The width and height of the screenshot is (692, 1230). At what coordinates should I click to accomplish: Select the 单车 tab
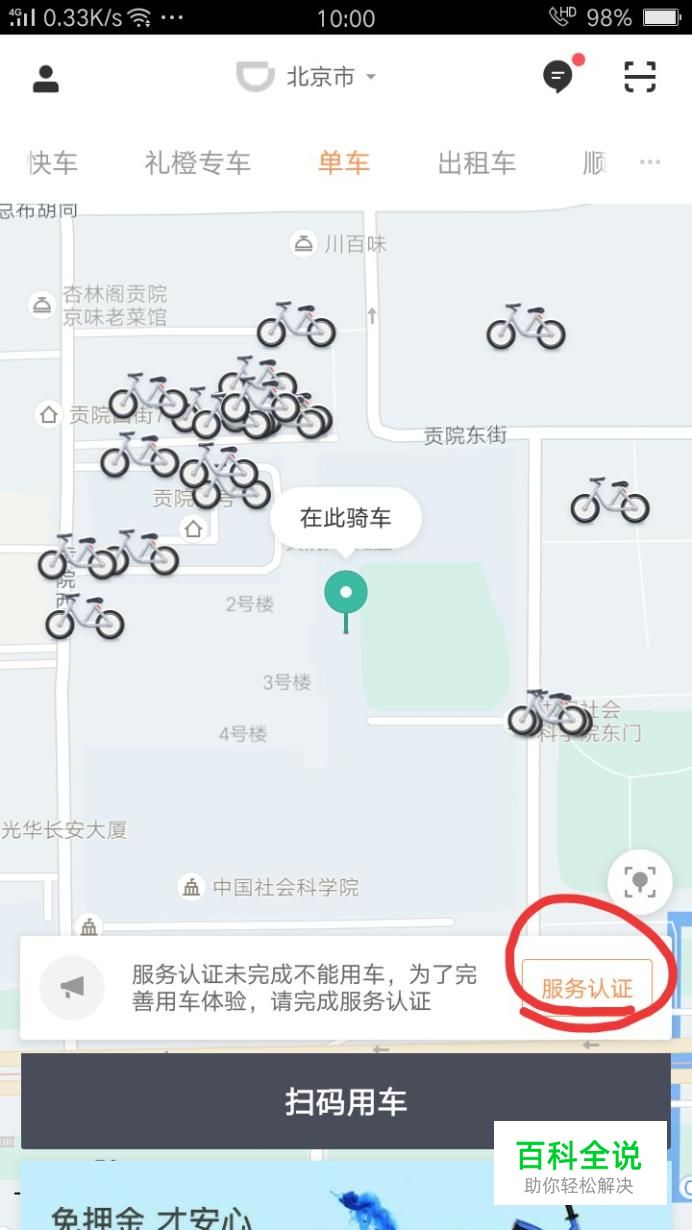(x=344, y=163)
